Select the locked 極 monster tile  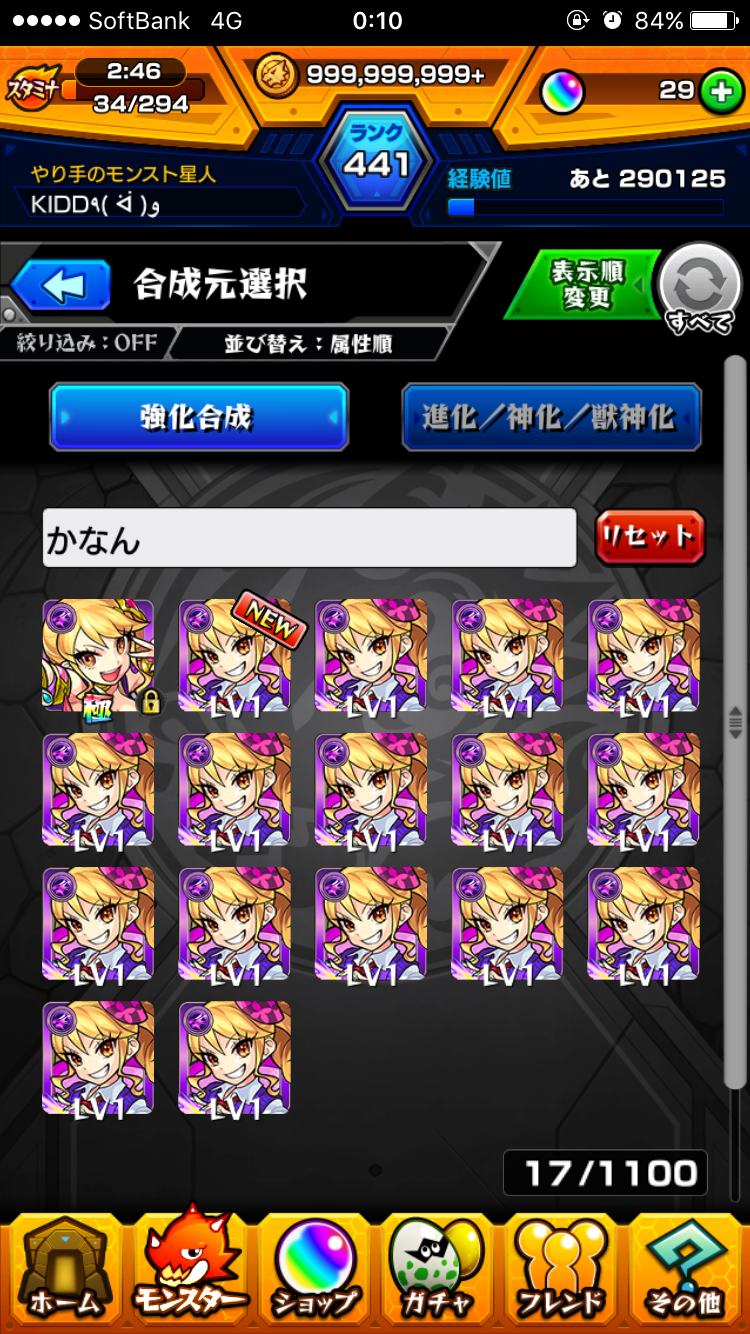(98, 656)
